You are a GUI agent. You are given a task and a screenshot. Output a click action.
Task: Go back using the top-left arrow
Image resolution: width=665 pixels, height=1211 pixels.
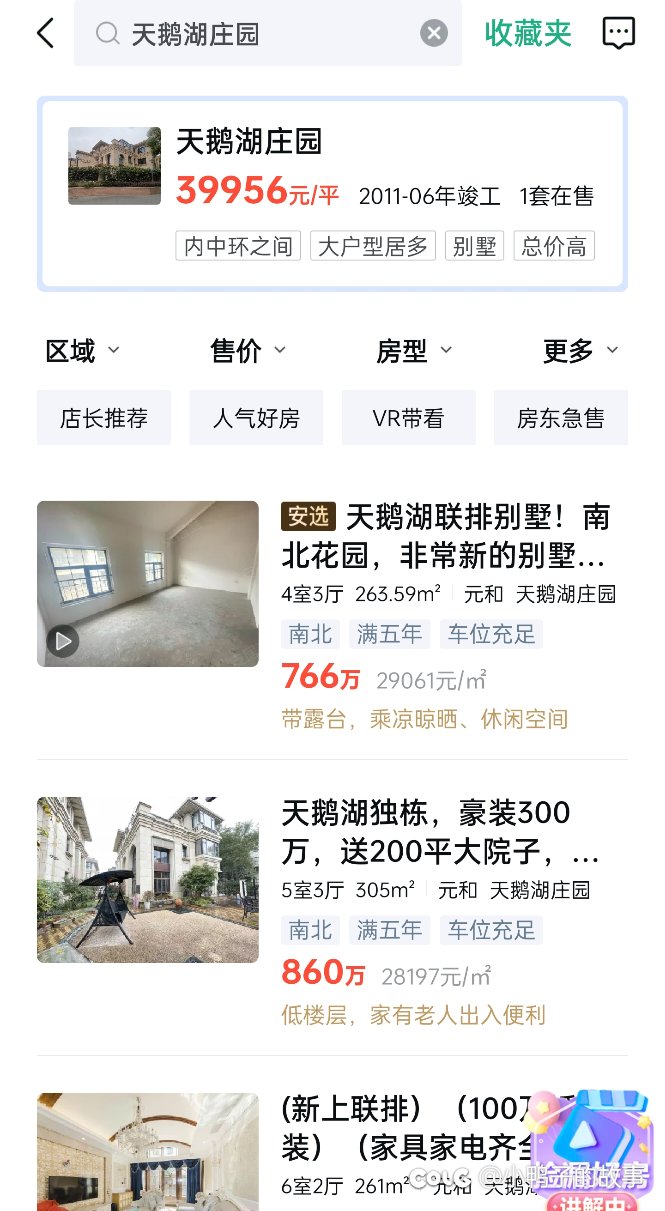[45, 33]
